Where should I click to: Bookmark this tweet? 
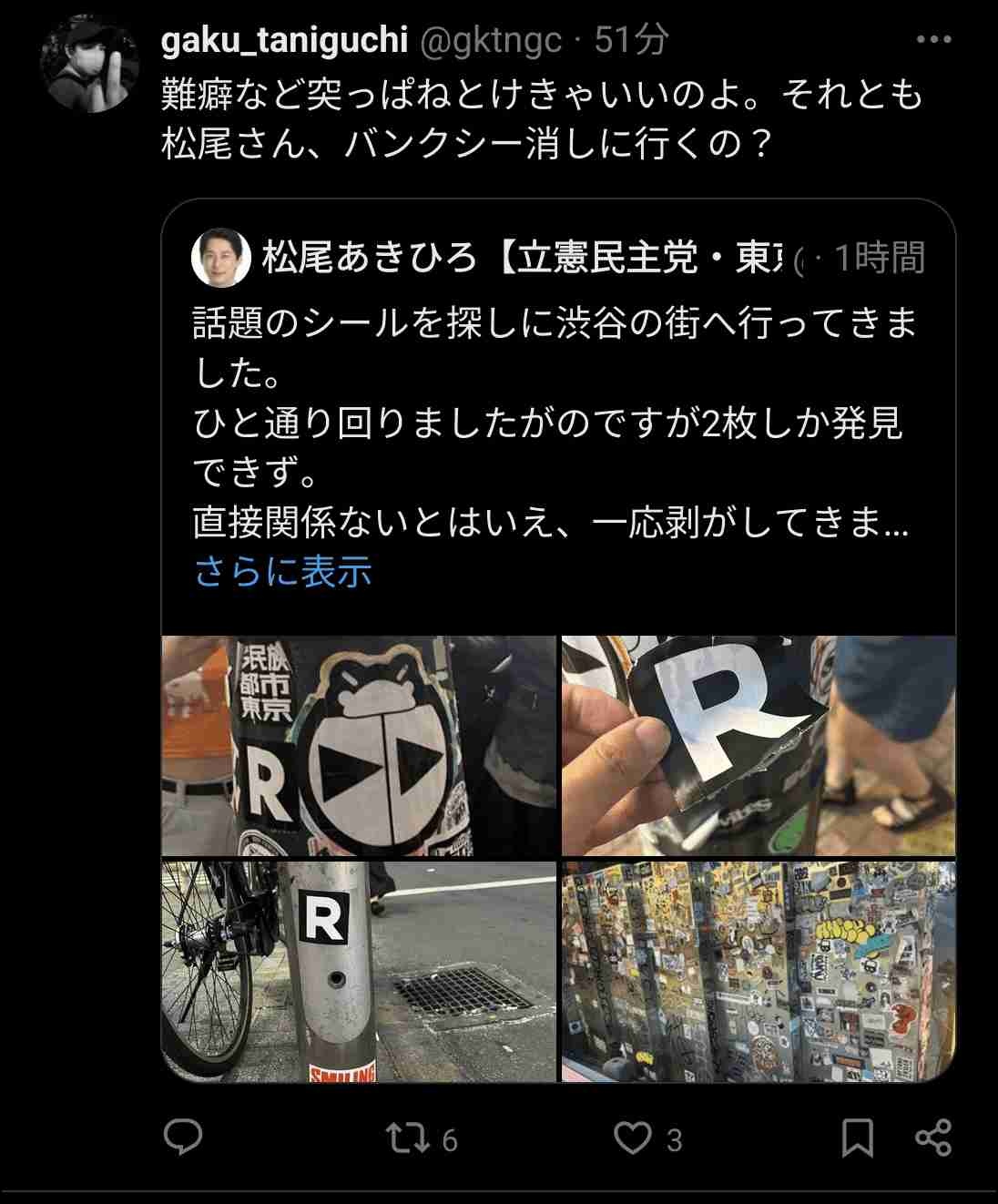(x=857, y=1138)
